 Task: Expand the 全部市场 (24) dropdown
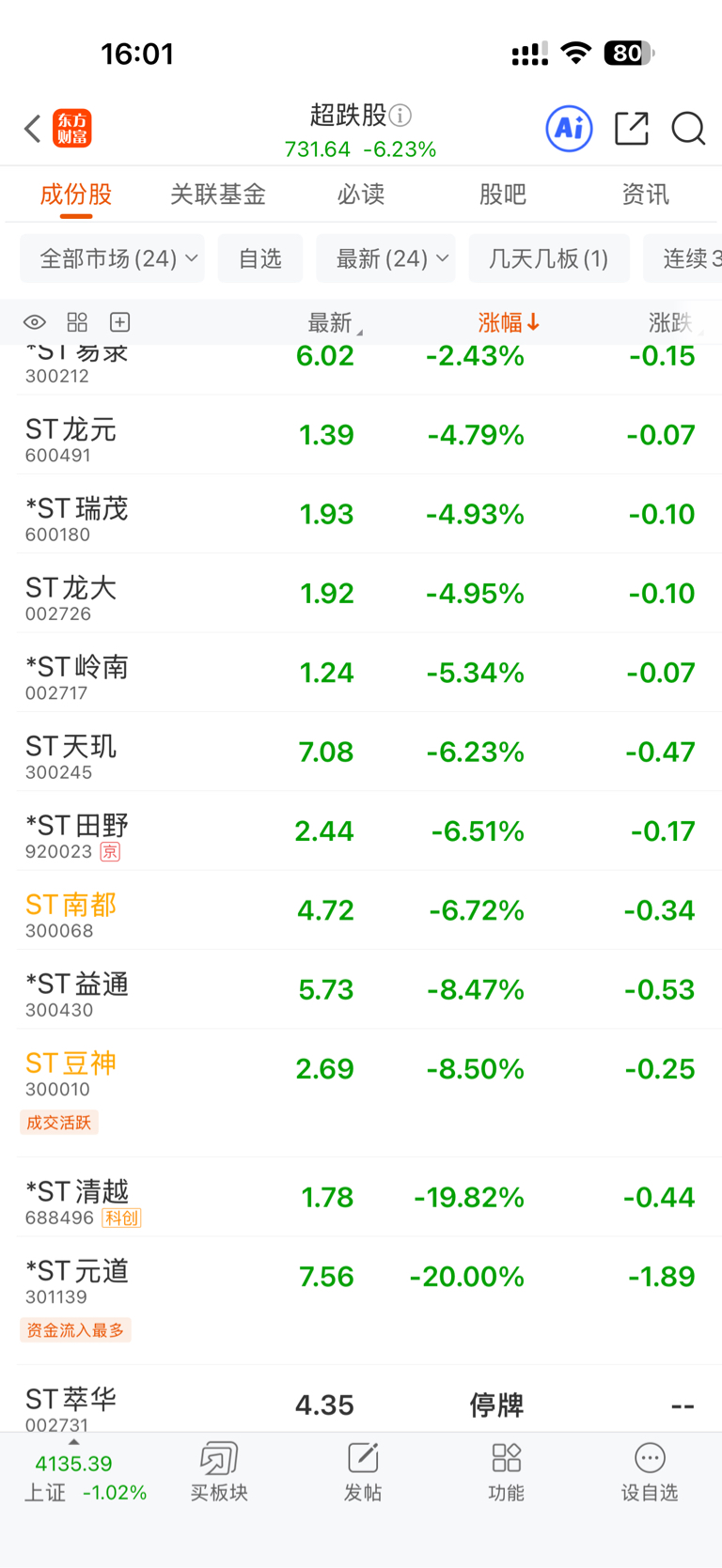pos(112,258)
